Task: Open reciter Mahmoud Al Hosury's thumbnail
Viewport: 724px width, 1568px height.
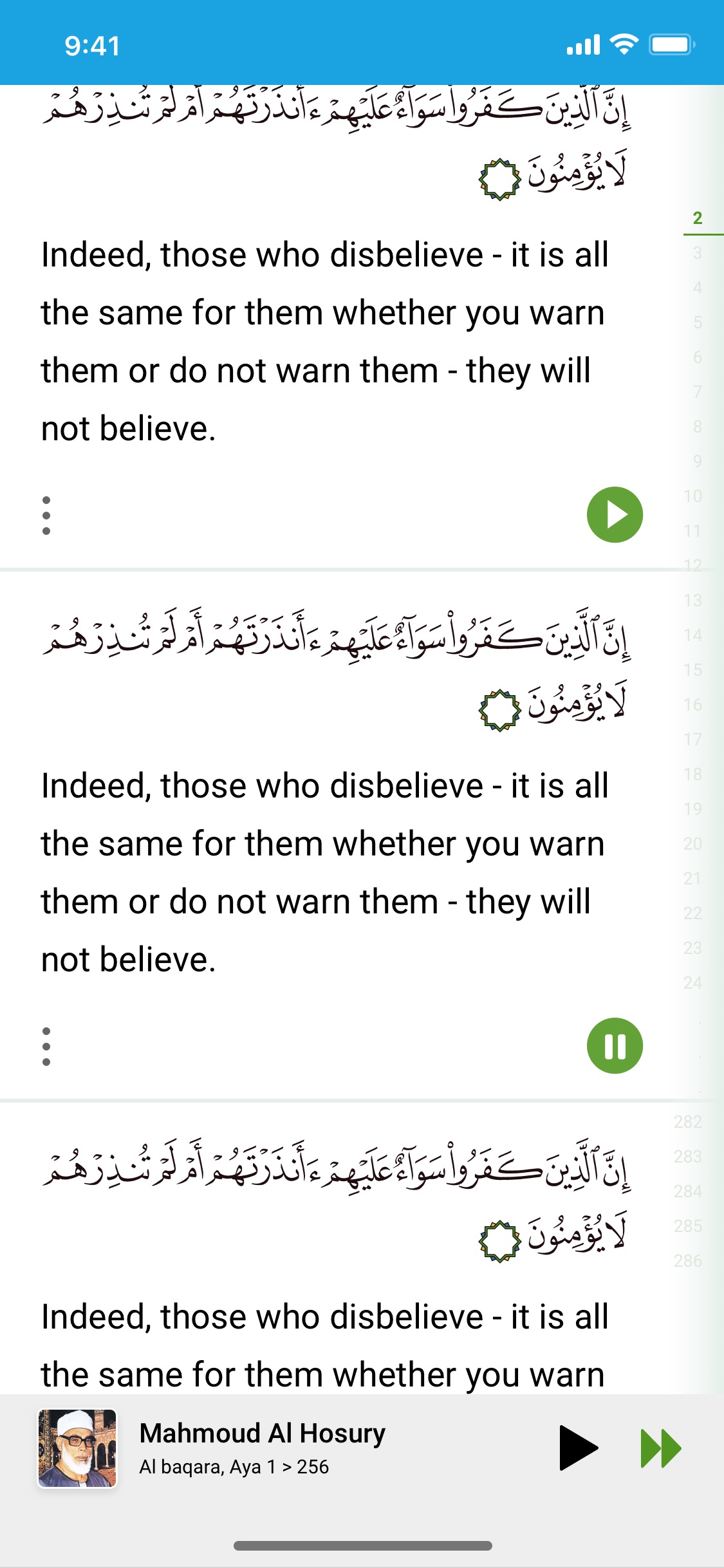Action: [77, 1448]
